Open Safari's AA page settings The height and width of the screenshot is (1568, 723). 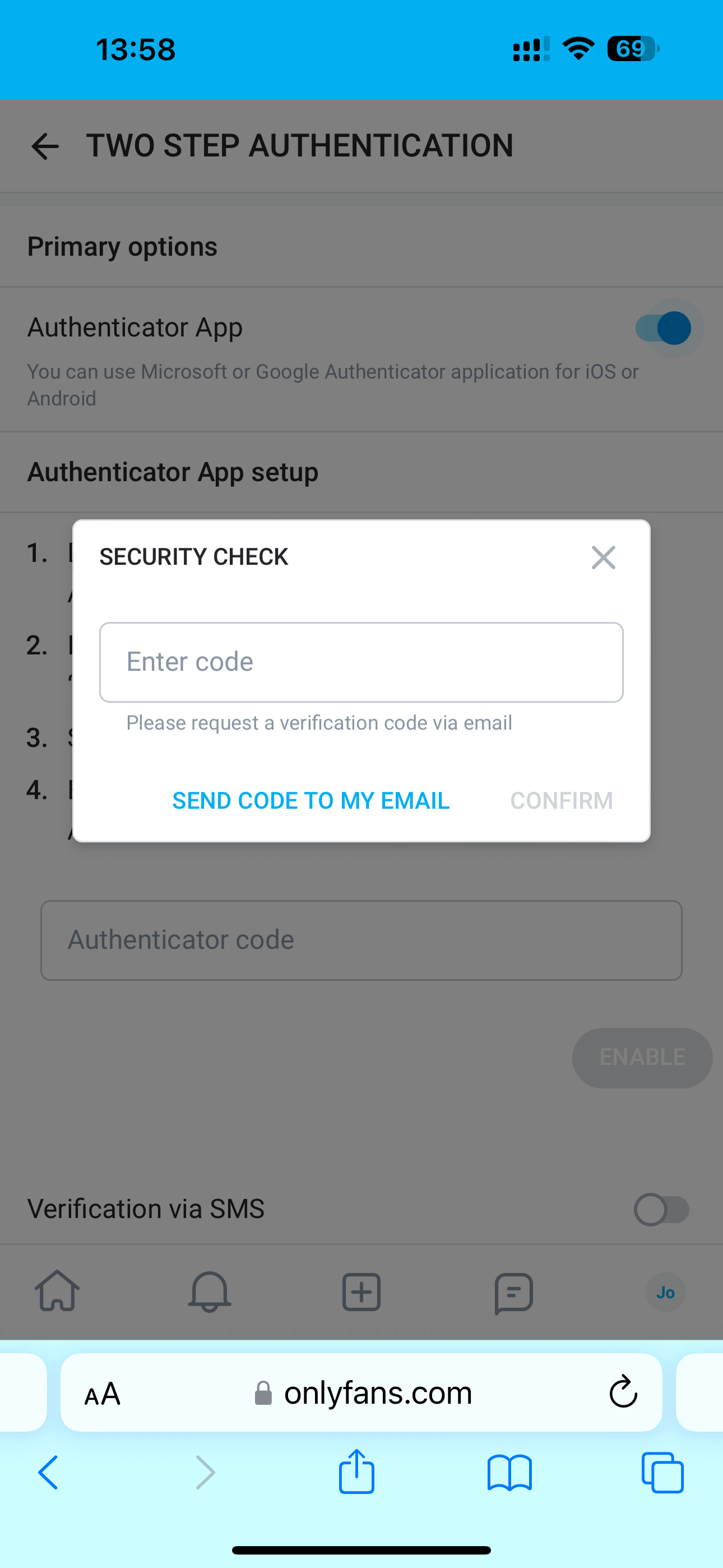click(102, 1393)
